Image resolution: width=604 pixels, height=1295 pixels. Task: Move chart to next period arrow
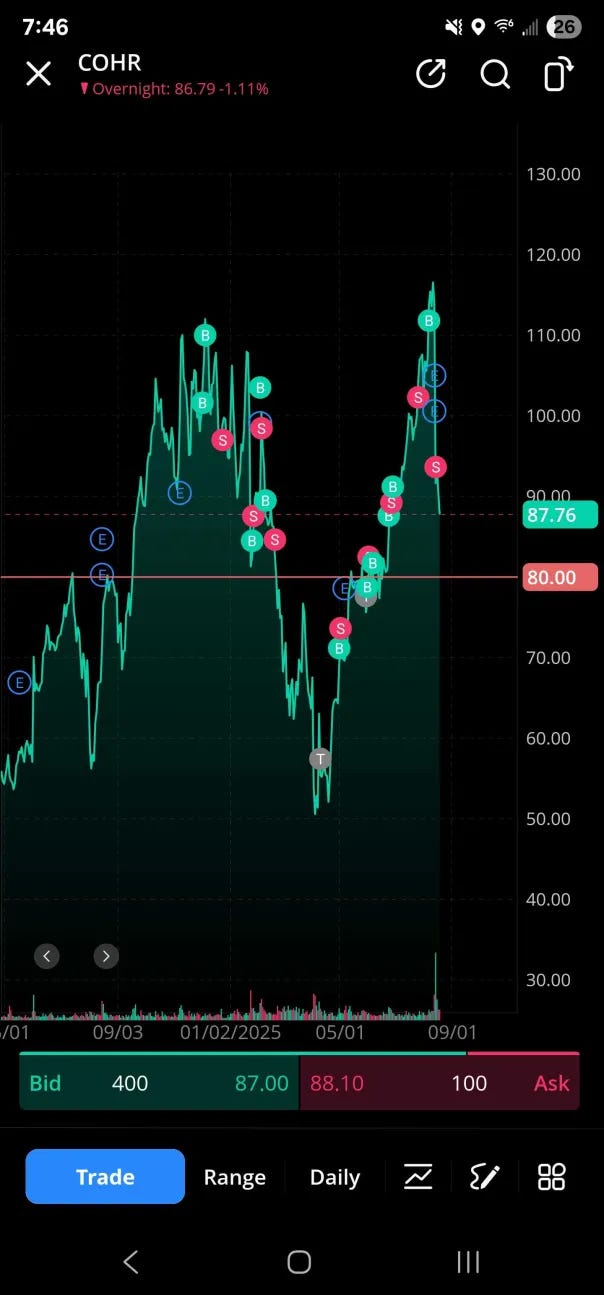106,956
